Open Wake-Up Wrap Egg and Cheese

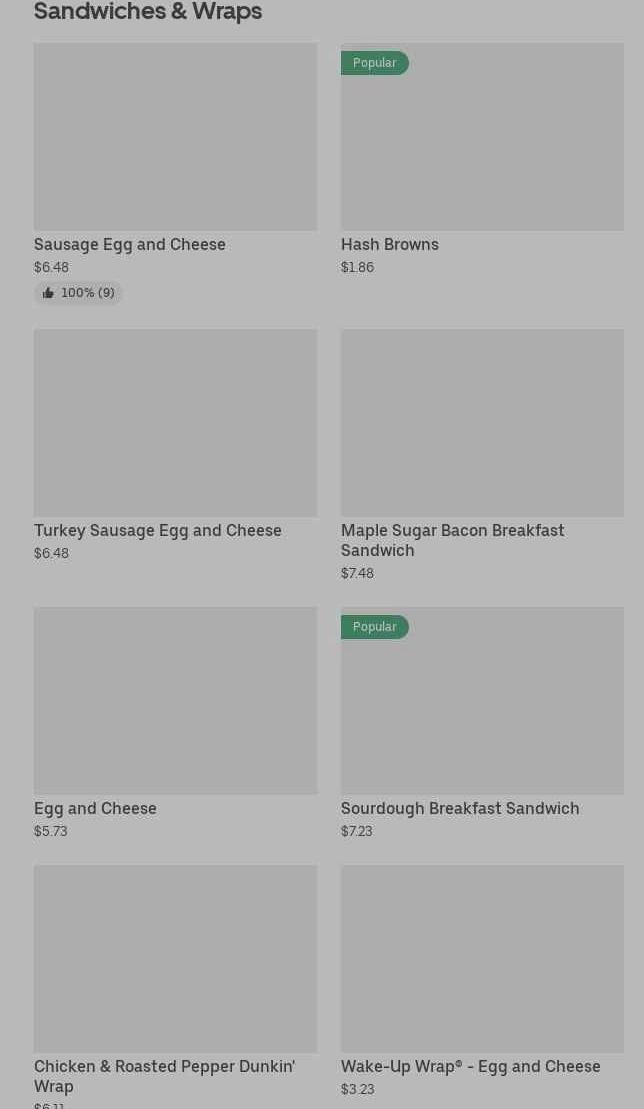click(x=482, y=959)
